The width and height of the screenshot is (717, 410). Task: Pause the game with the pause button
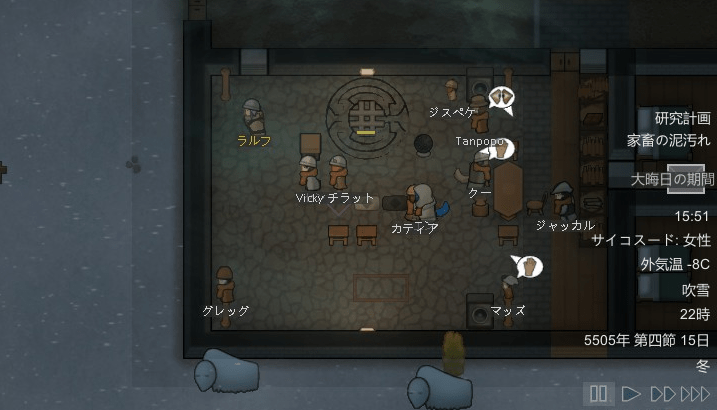point(598,394)
